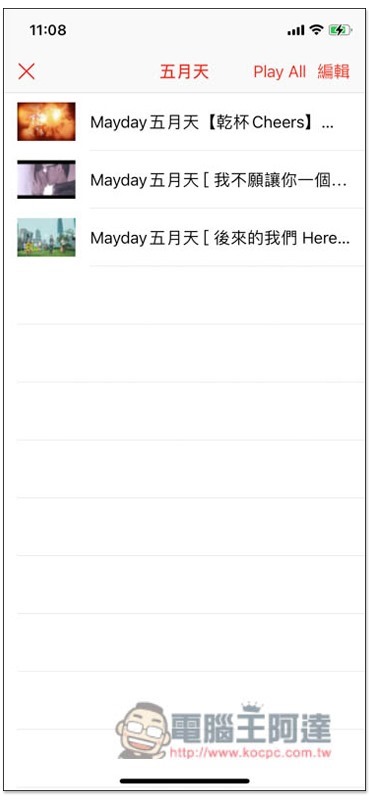The image size is (369, 800).
Task: Open 編輯 to edit the playlist
Action: 334,71
